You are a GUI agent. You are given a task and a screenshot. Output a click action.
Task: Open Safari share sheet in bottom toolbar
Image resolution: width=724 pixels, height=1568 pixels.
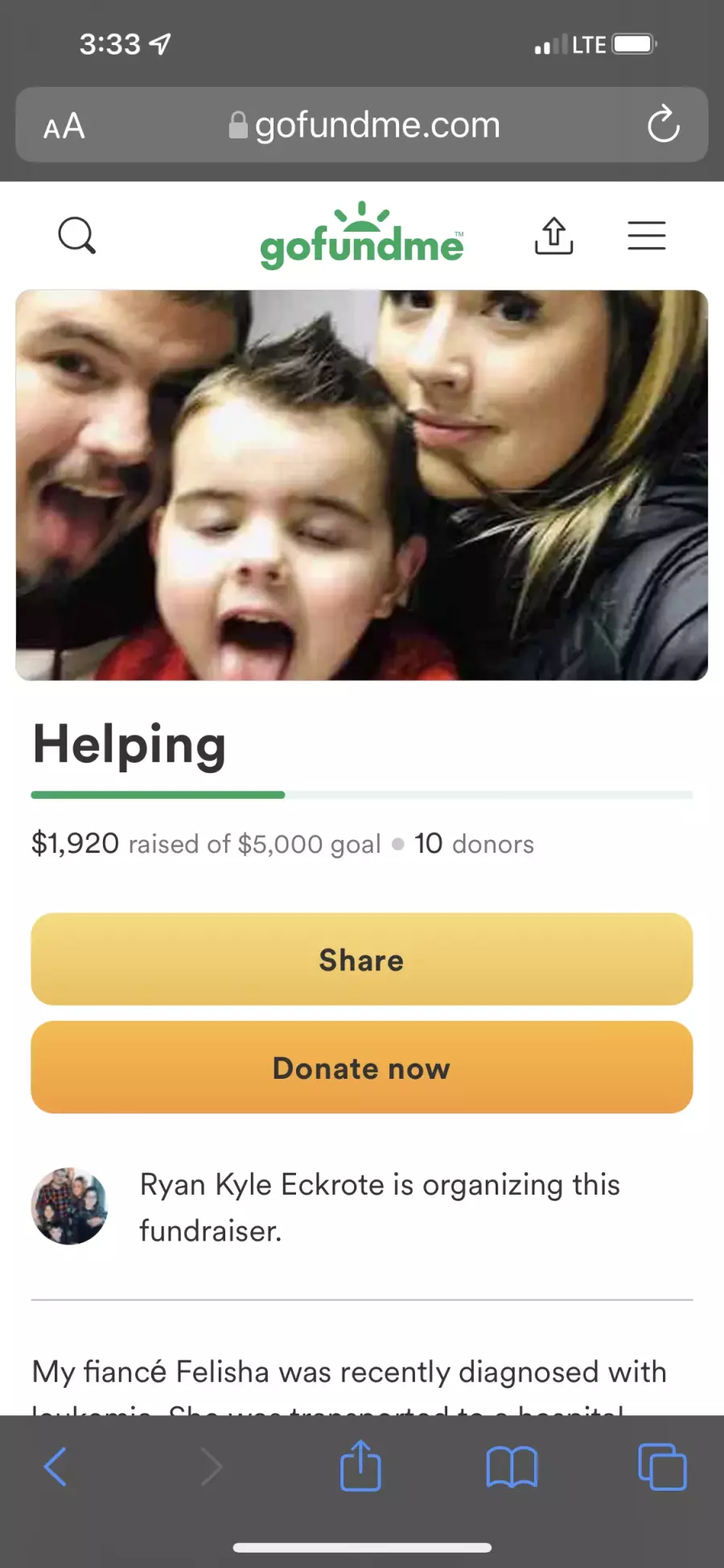(360, 1466)
